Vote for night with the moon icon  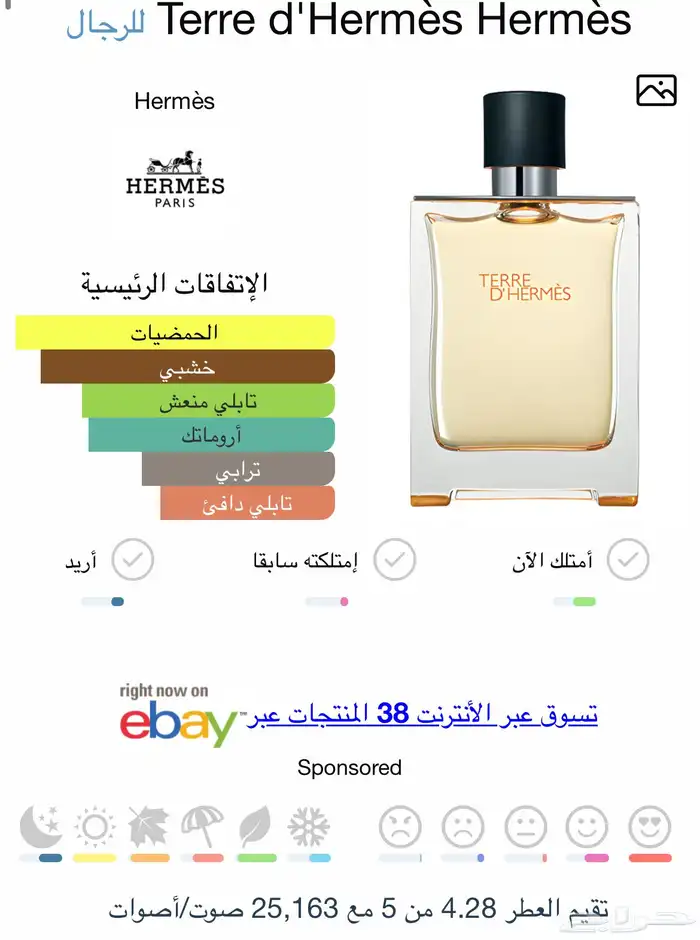tap(41, 827)
